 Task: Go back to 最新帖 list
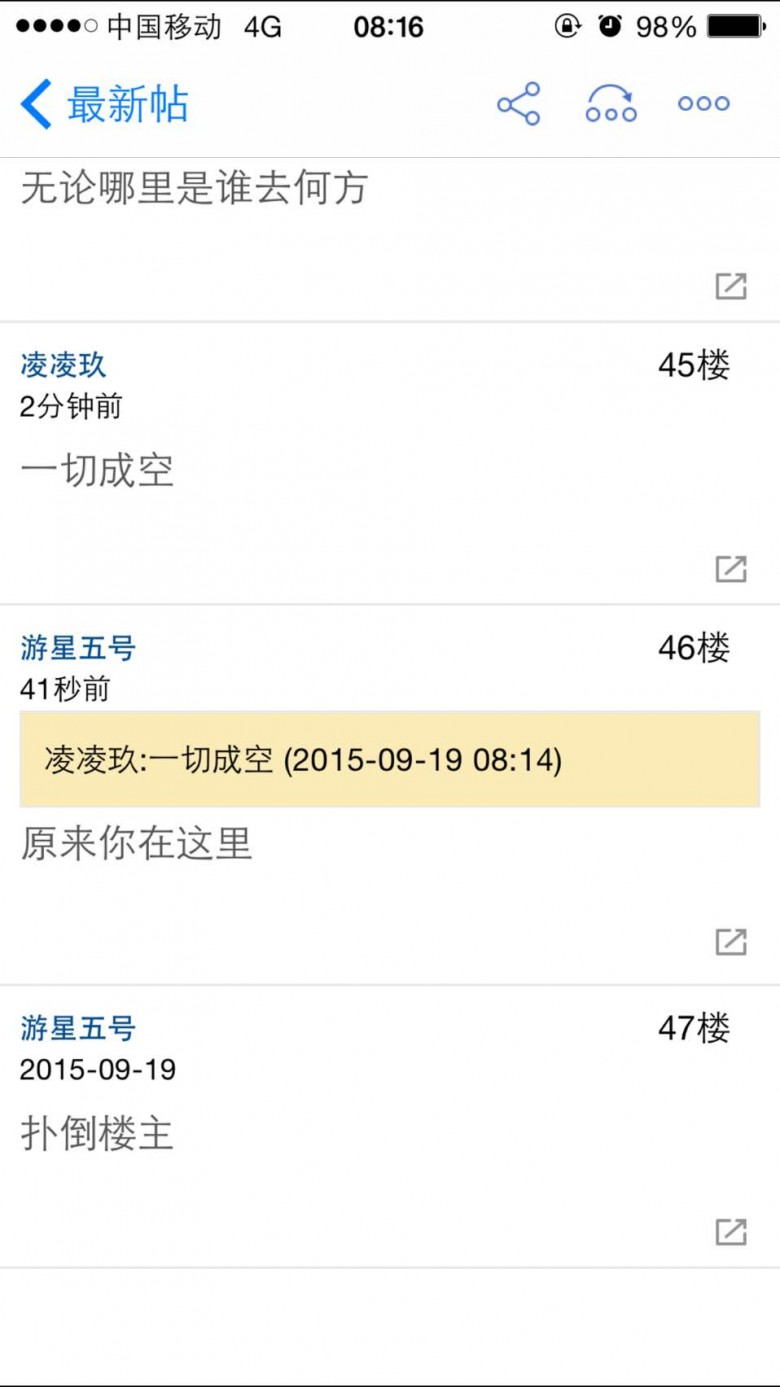(x=104, y=104)
